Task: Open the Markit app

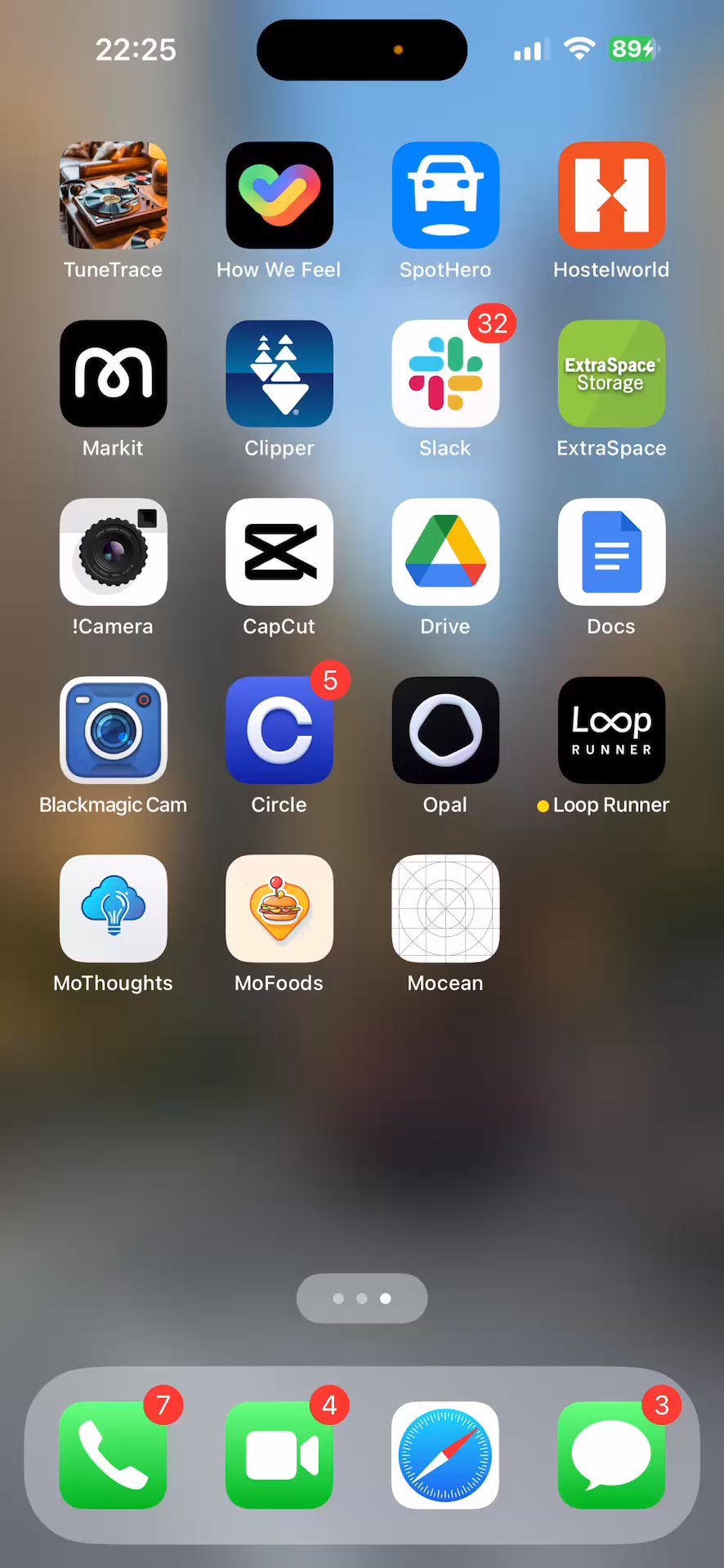Action: point(114,374)
